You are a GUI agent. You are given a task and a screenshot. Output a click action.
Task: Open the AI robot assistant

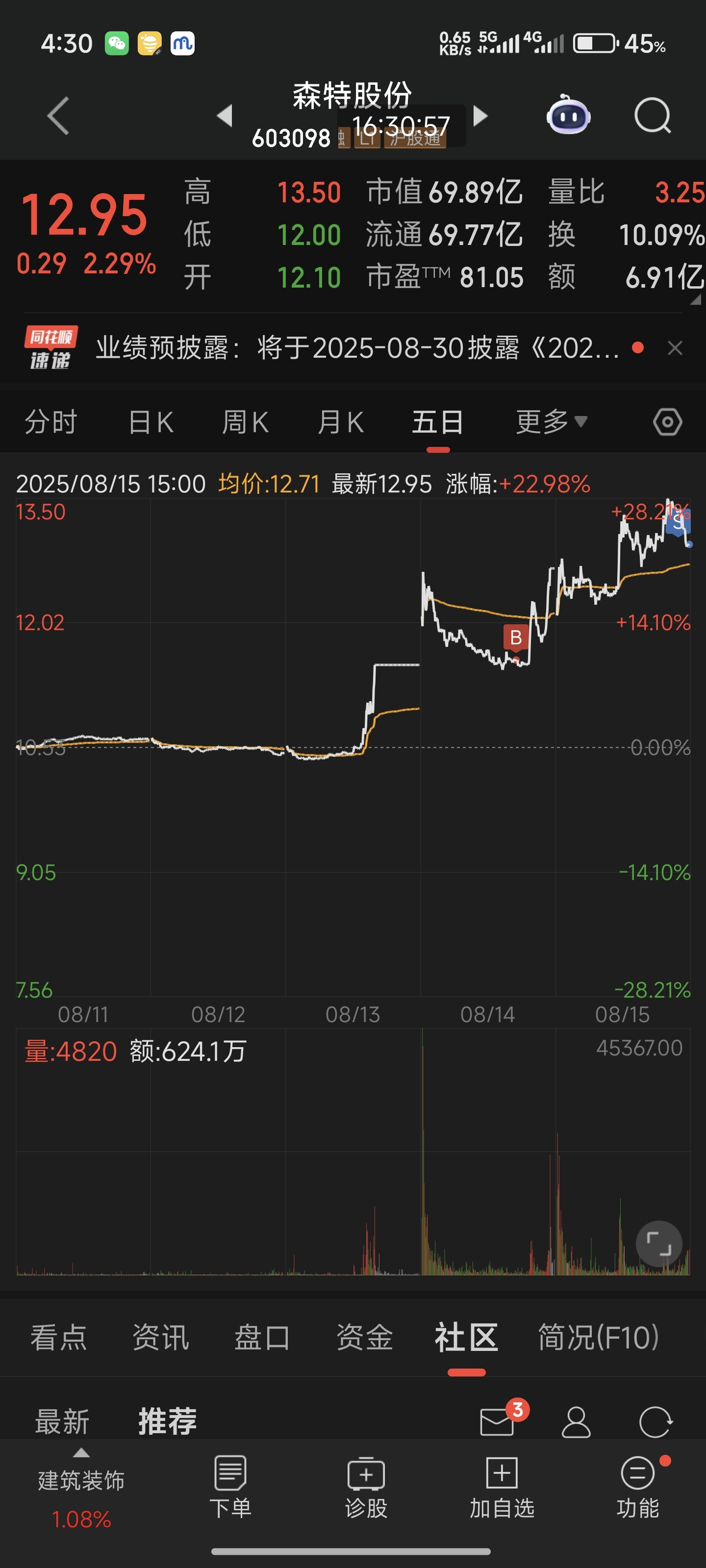[568, 115]
